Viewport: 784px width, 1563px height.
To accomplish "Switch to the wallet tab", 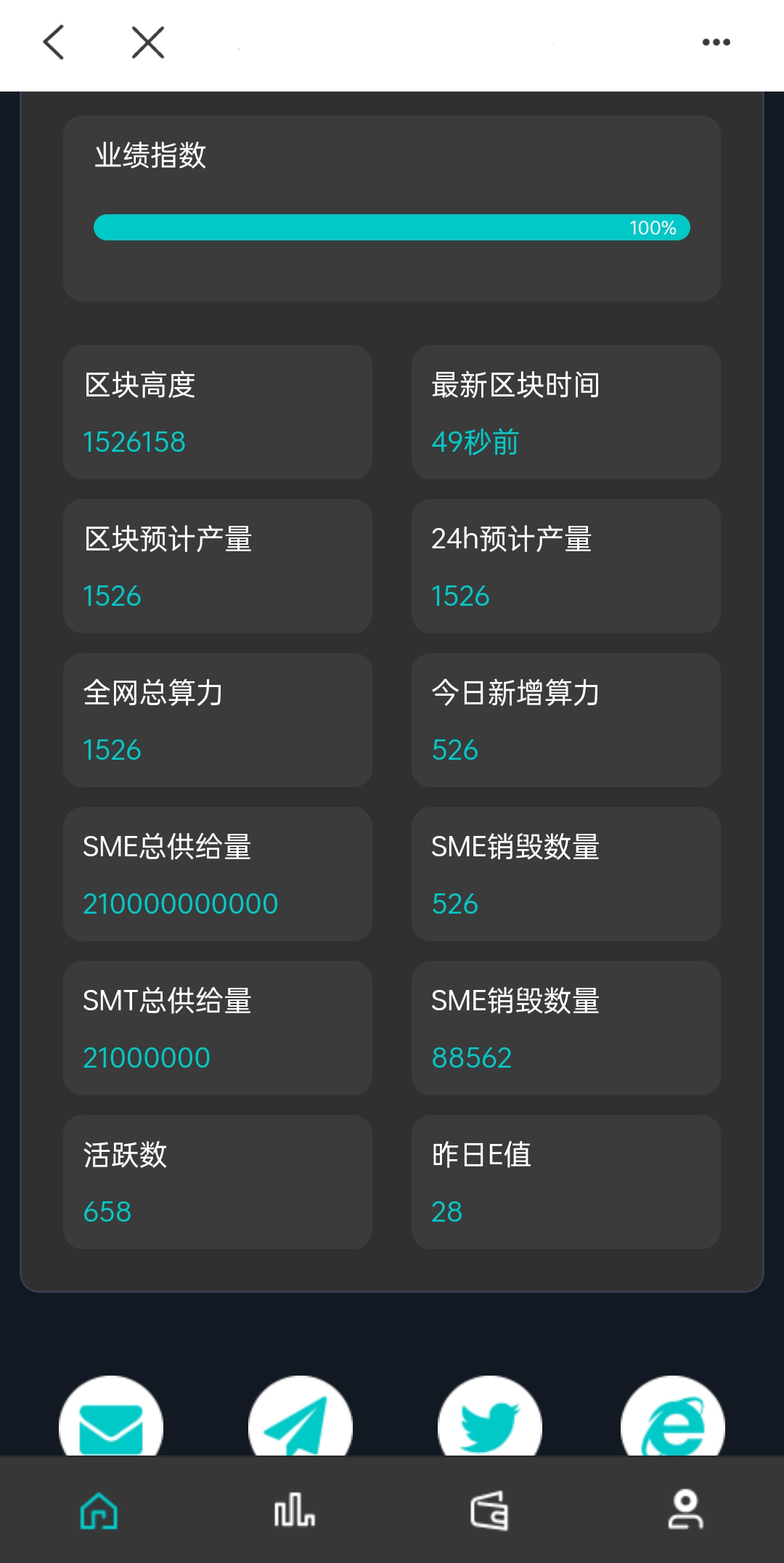I will [x=489, y=1511].
